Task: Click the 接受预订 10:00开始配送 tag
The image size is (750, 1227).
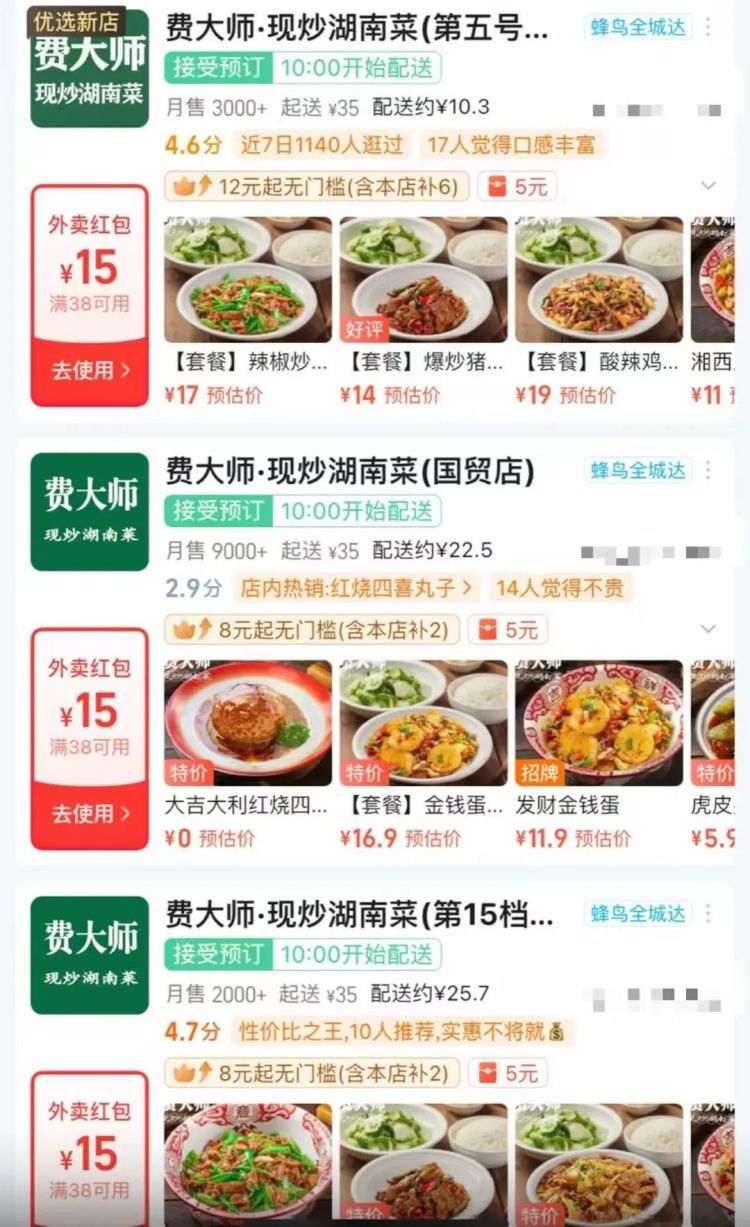Action: pyautogui.click(x=300, y=69)
